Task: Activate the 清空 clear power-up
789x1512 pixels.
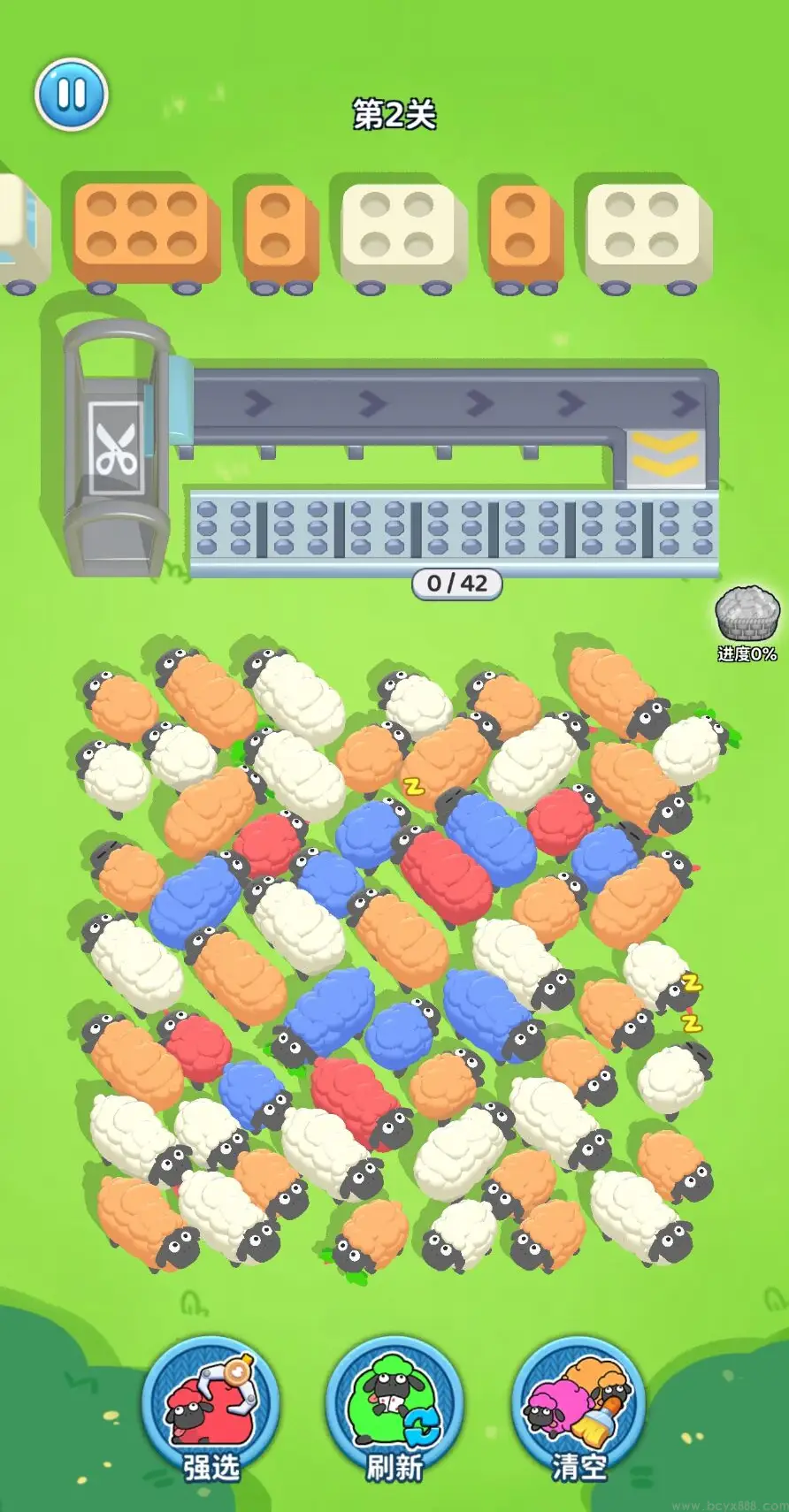Action: tap(578, 1408)
